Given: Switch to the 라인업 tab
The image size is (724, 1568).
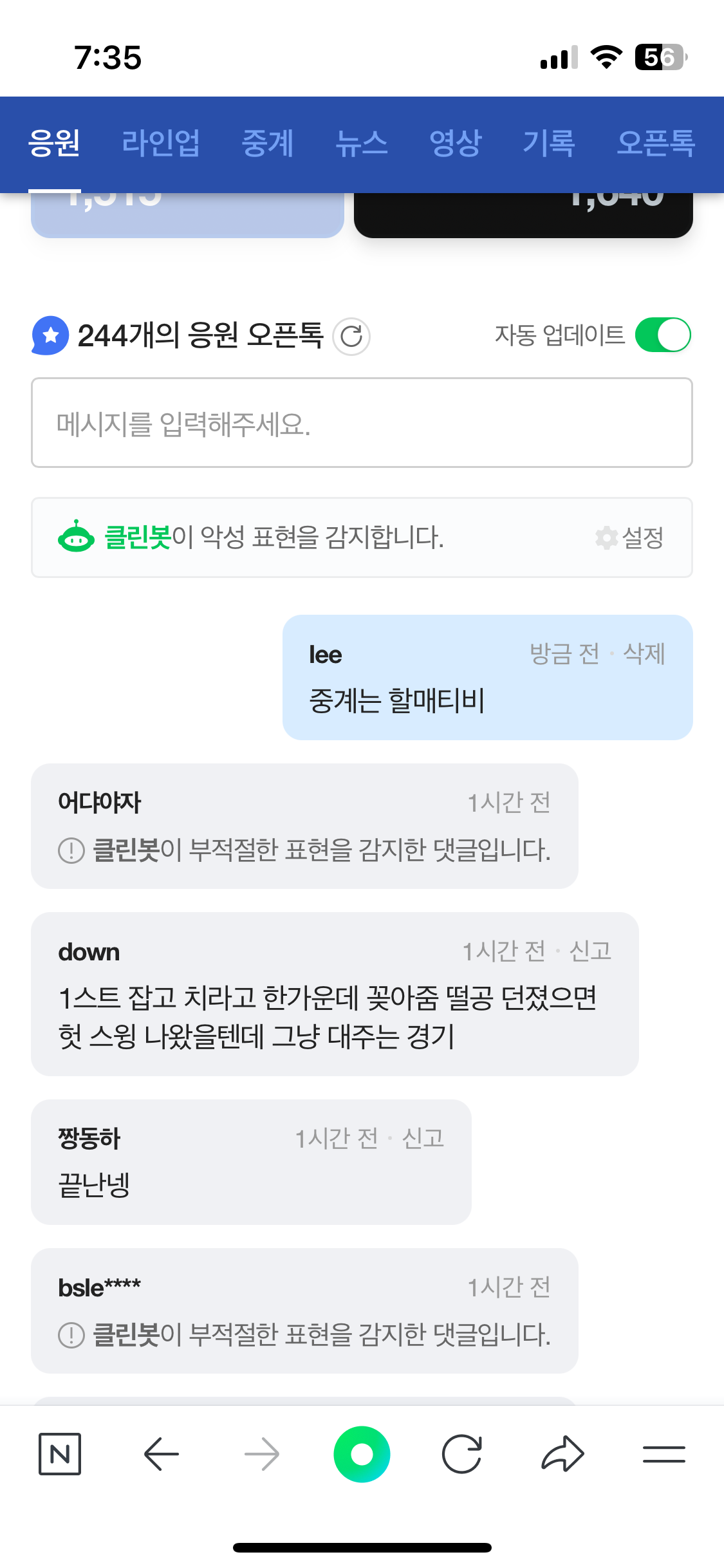Looking at the screenshot, I should (x=161, y=143).
